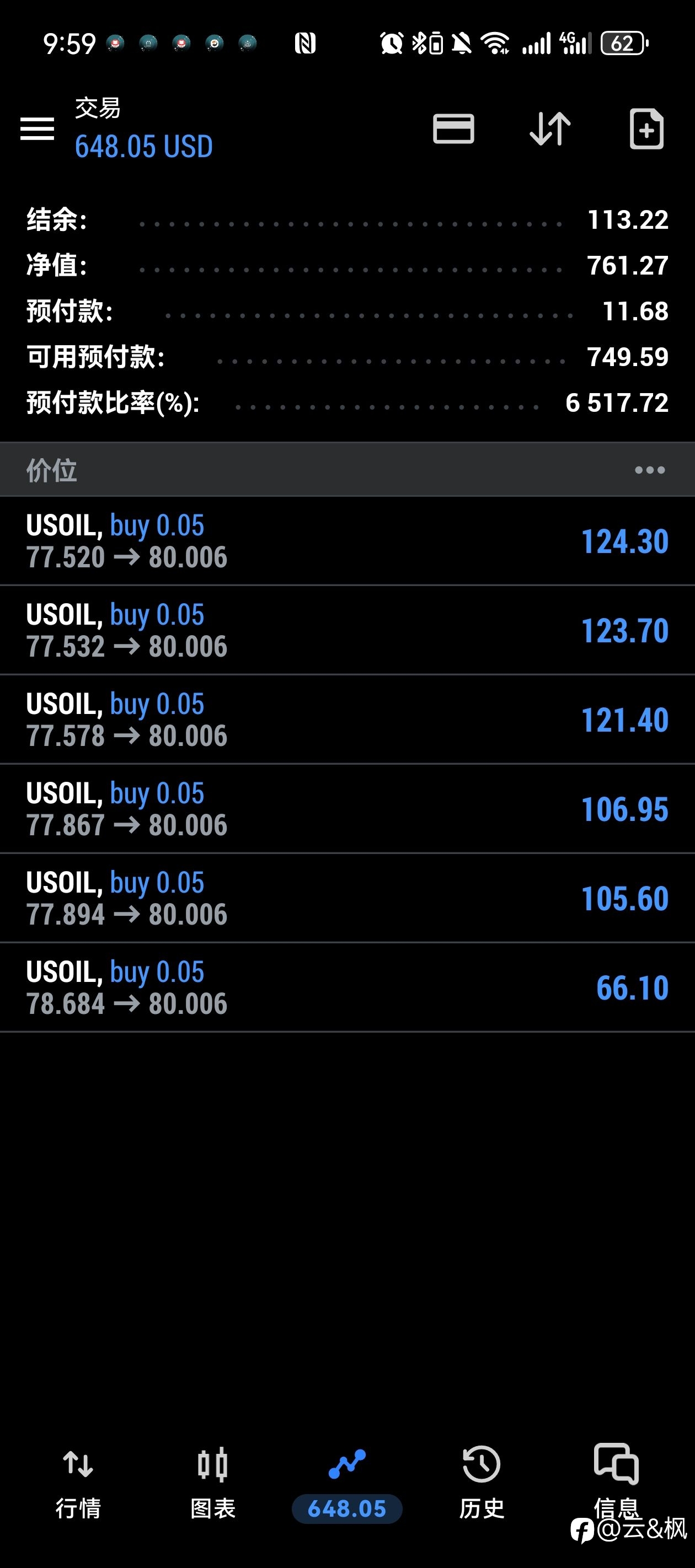Switch to the 行情 tab
Viewport: 695px width, 1568px height.
coord(78,1483)
